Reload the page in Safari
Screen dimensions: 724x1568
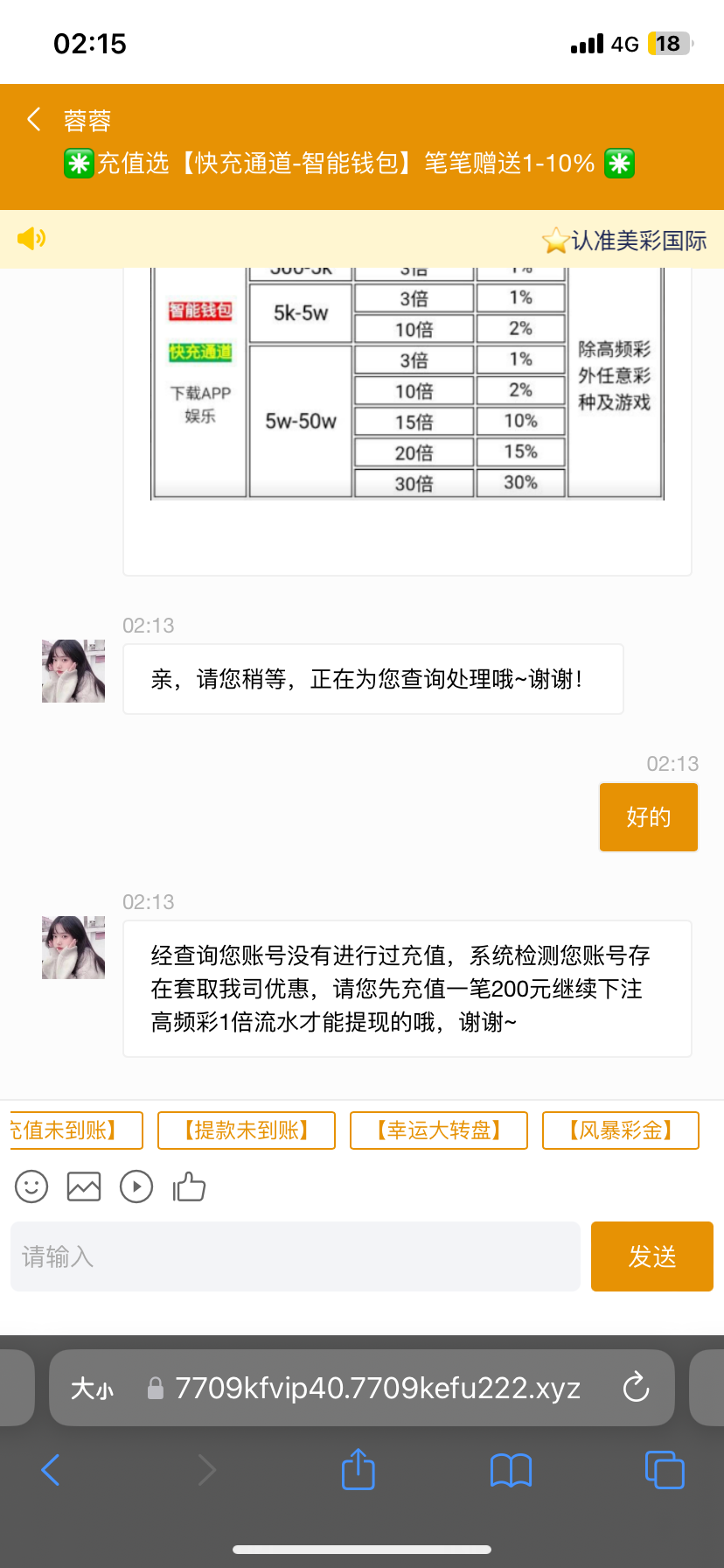[636, 1388]
